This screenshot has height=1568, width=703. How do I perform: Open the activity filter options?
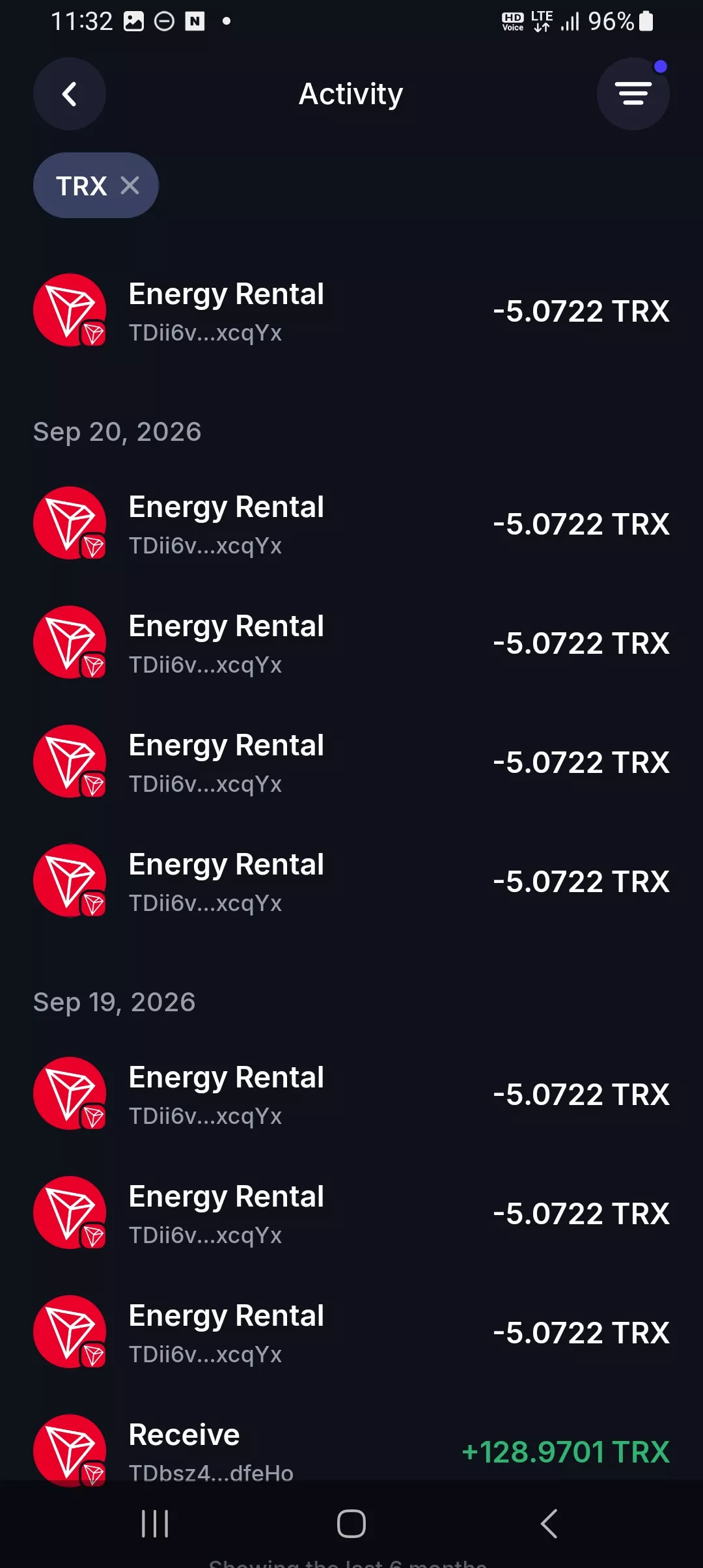pos(633,94)
